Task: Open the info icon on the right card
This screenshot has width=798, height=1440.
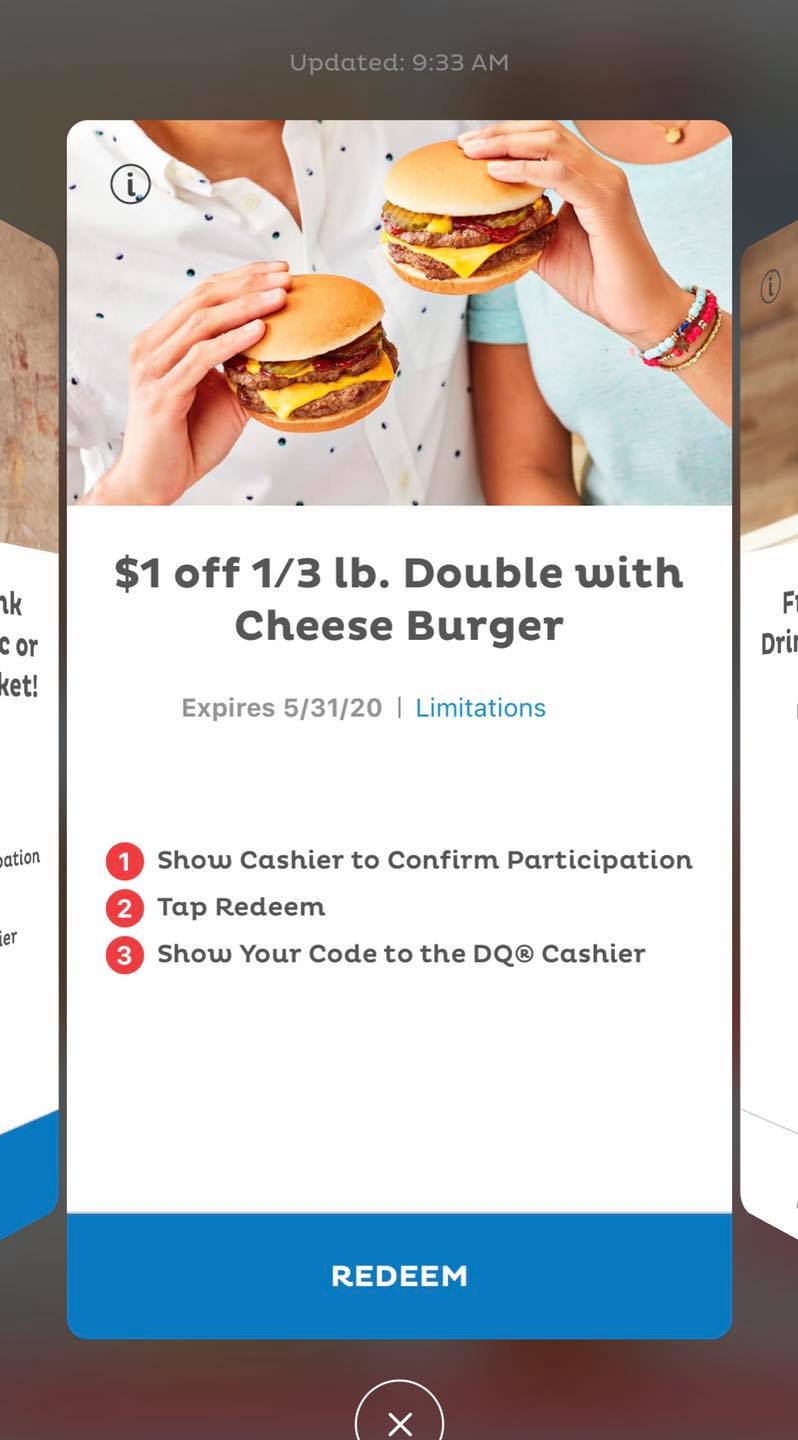Action: point(770,287)
